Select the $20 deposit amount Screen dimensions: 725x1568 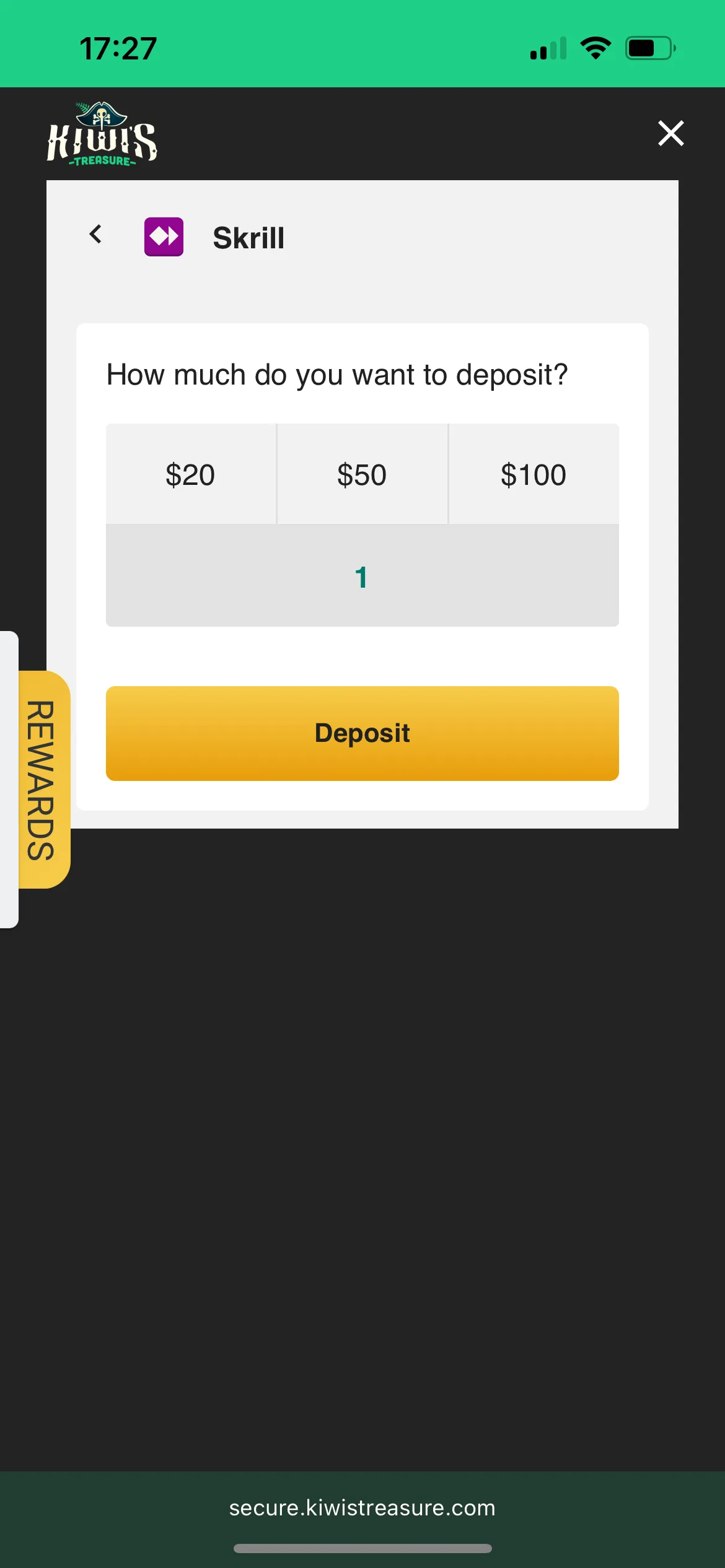190,474
